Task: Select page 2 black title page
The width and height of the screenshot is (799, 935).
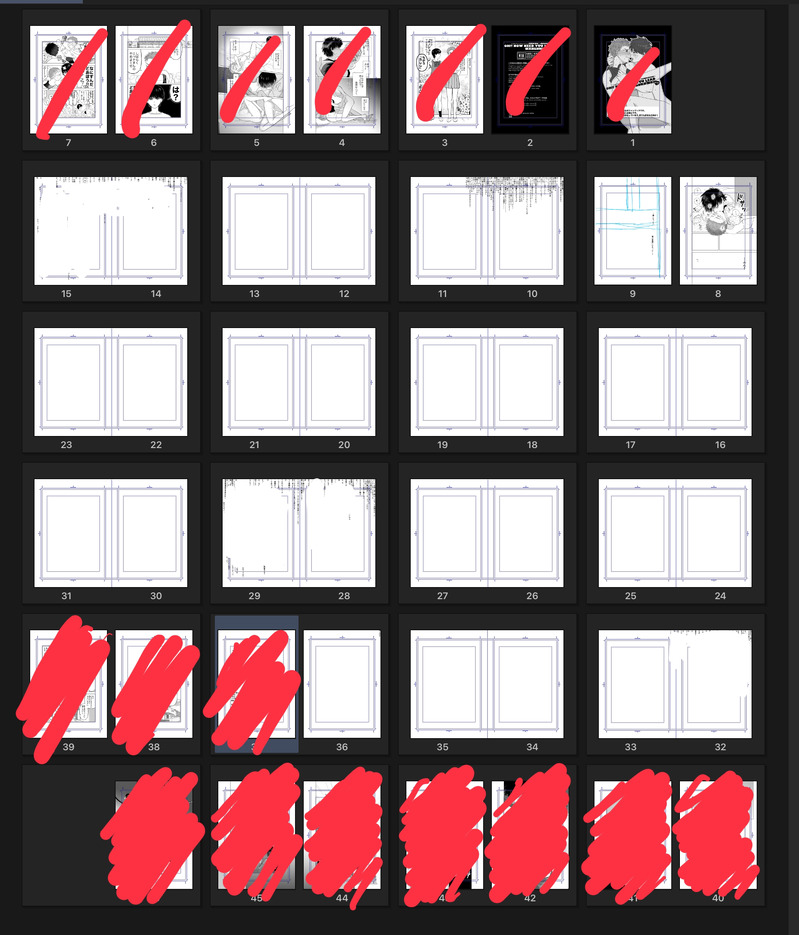Action: pos(530,80)
